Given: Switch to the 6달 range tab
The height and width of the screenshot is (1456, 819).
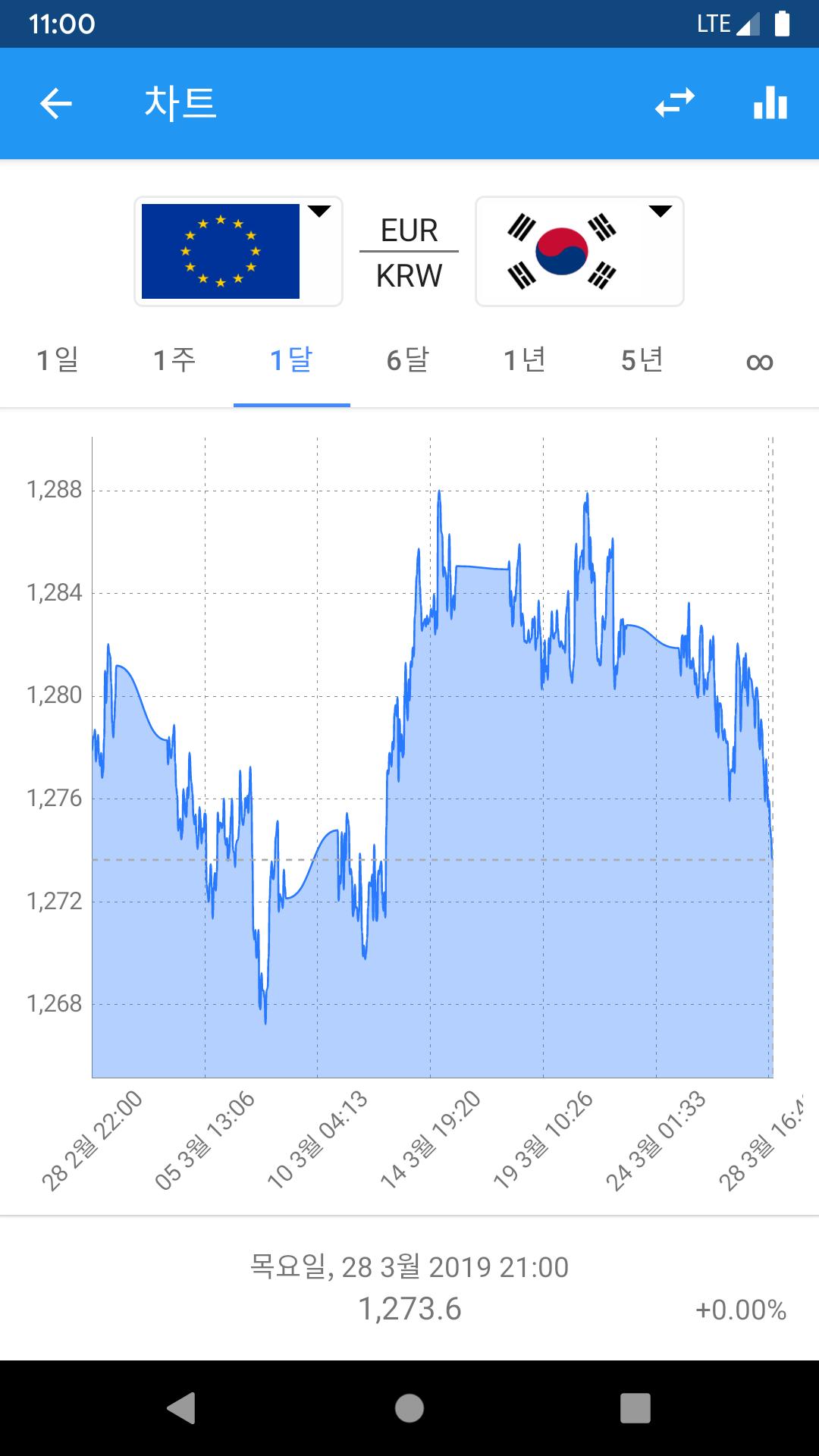Looking at the screenshot, I should 409,360.
